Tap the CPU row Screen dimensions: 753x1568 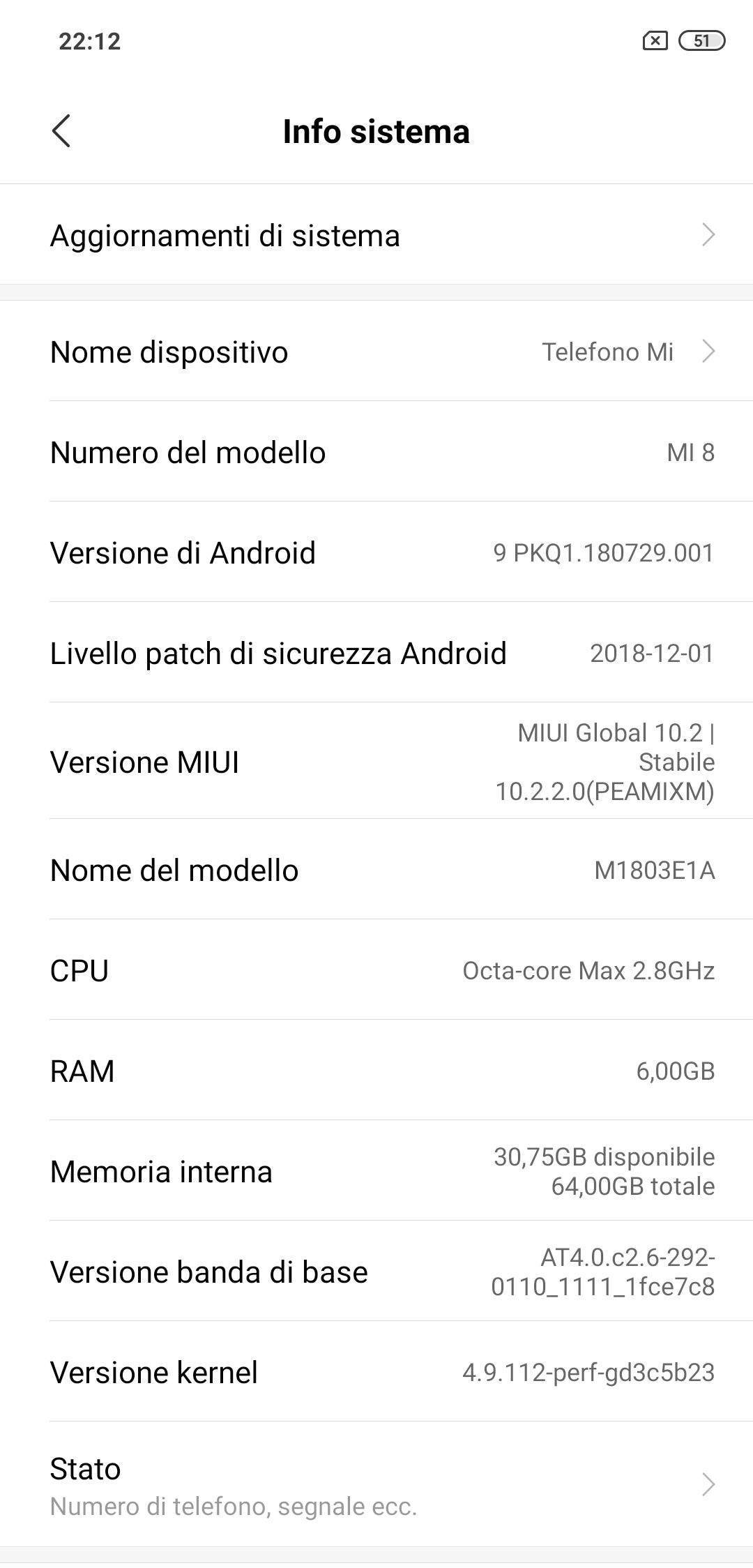pyautogui.click(x=376, y=970)
